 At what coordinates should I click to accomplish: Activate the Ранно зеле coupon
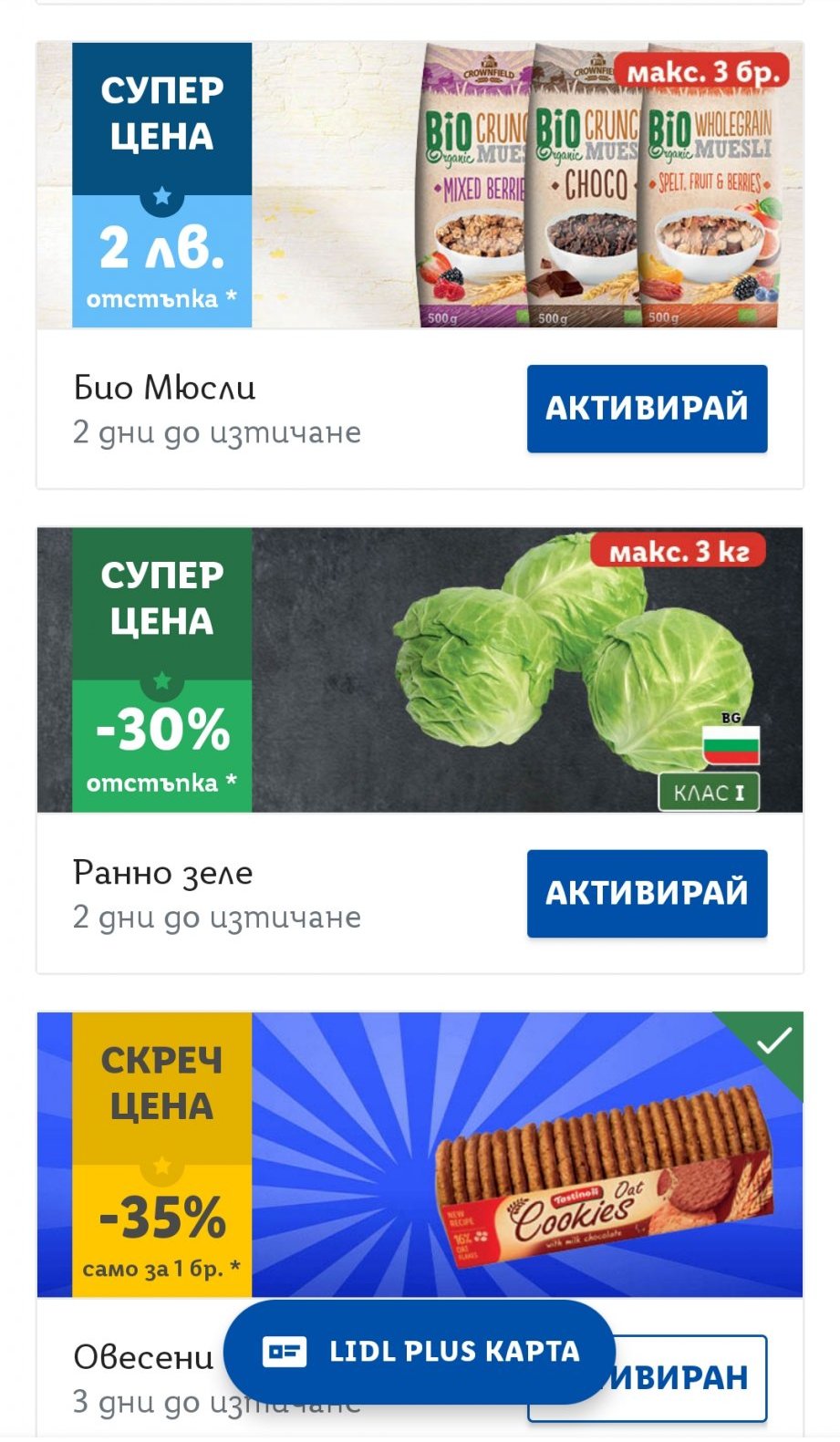pyautogui.click(x=647, y=893)
